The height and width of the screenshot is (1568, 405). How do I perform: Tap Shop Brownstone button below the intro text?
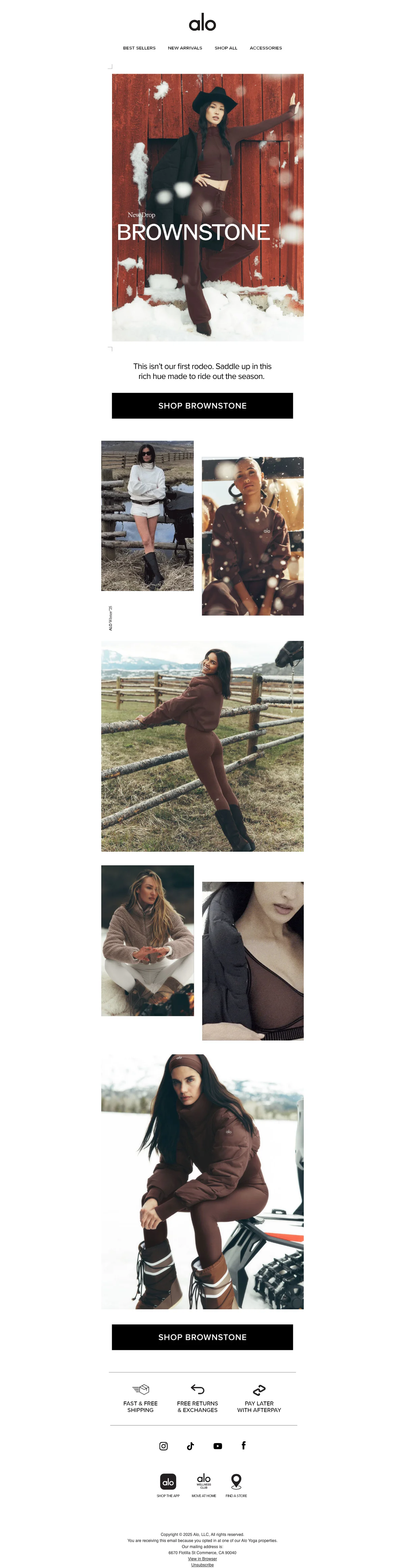click(x=202, y=405)
